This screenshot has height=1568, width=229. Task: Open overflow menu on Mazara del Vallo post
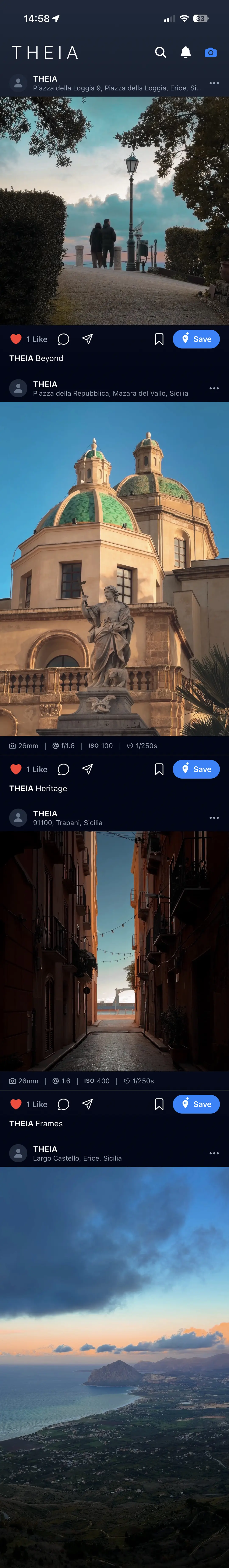pos(214,388)
